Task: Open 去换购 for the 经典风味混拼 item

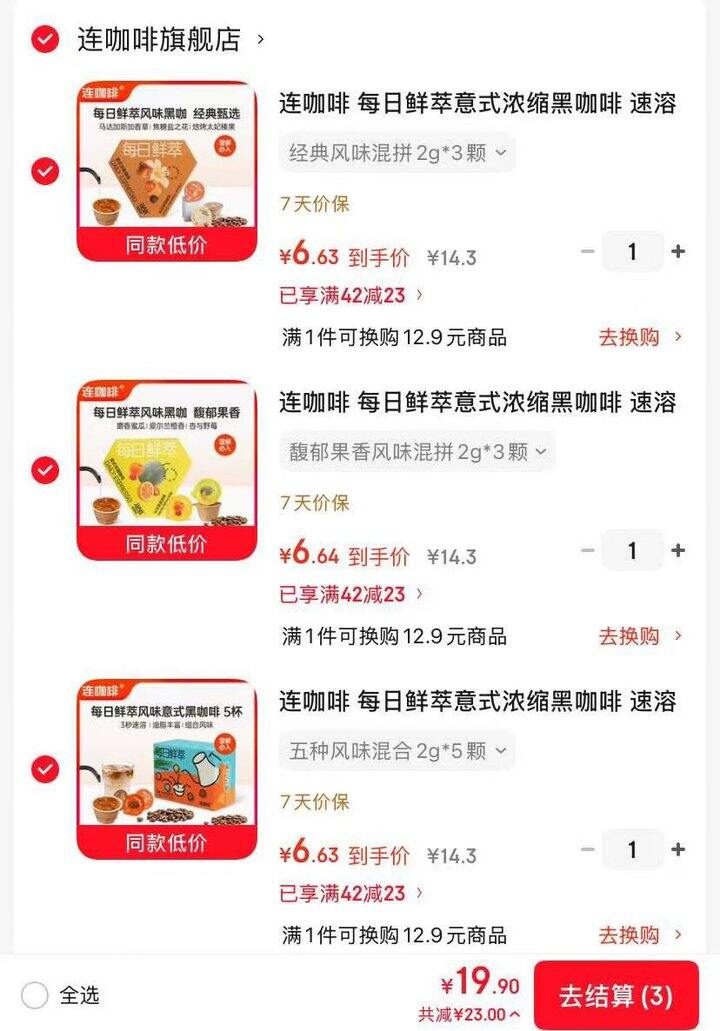Action: pos(640,337)
